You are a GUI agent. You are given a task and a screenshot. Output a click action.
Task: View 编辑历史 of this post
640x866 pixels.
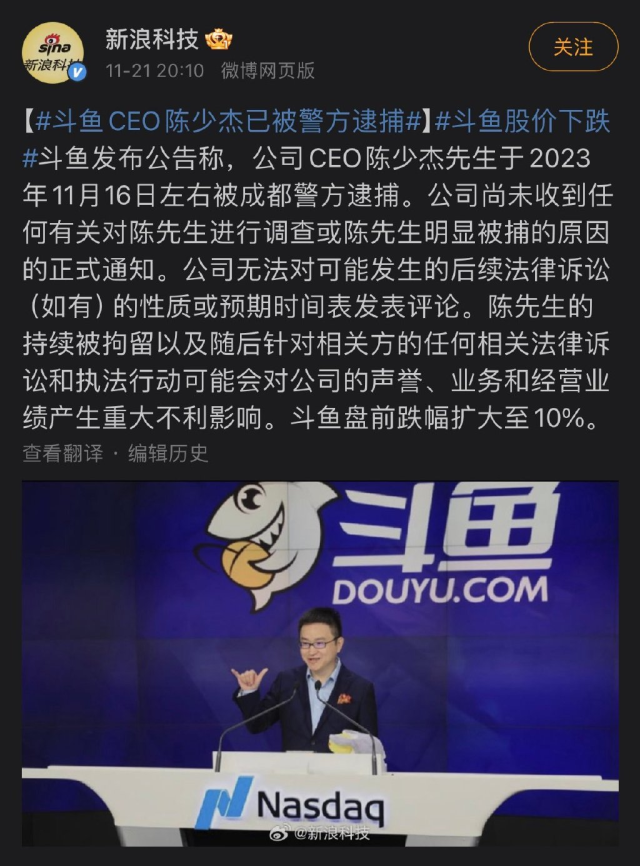pyautogui.click(x=167, y=452)
